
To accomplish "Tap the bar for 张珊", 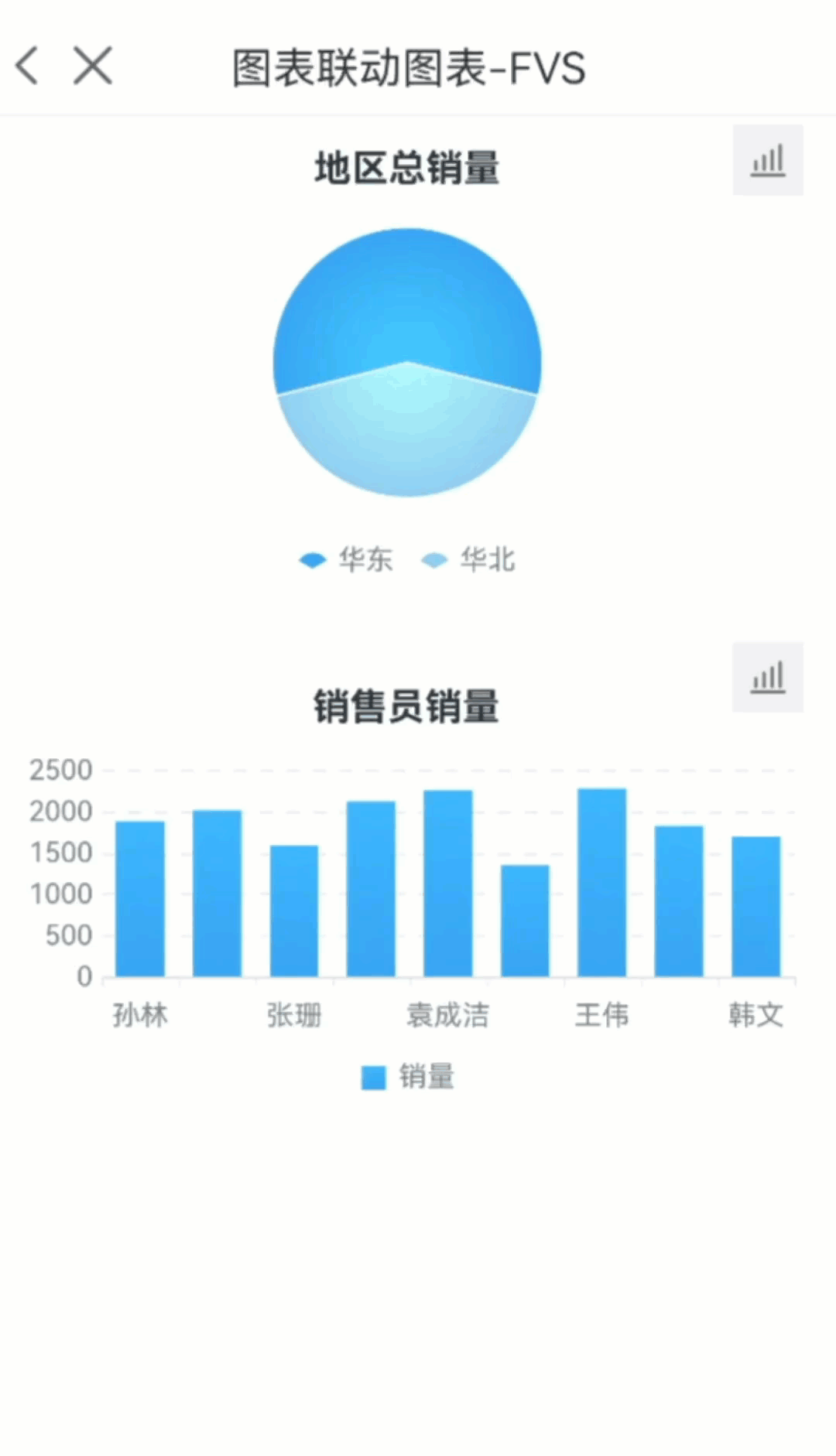I will (294, 911).
